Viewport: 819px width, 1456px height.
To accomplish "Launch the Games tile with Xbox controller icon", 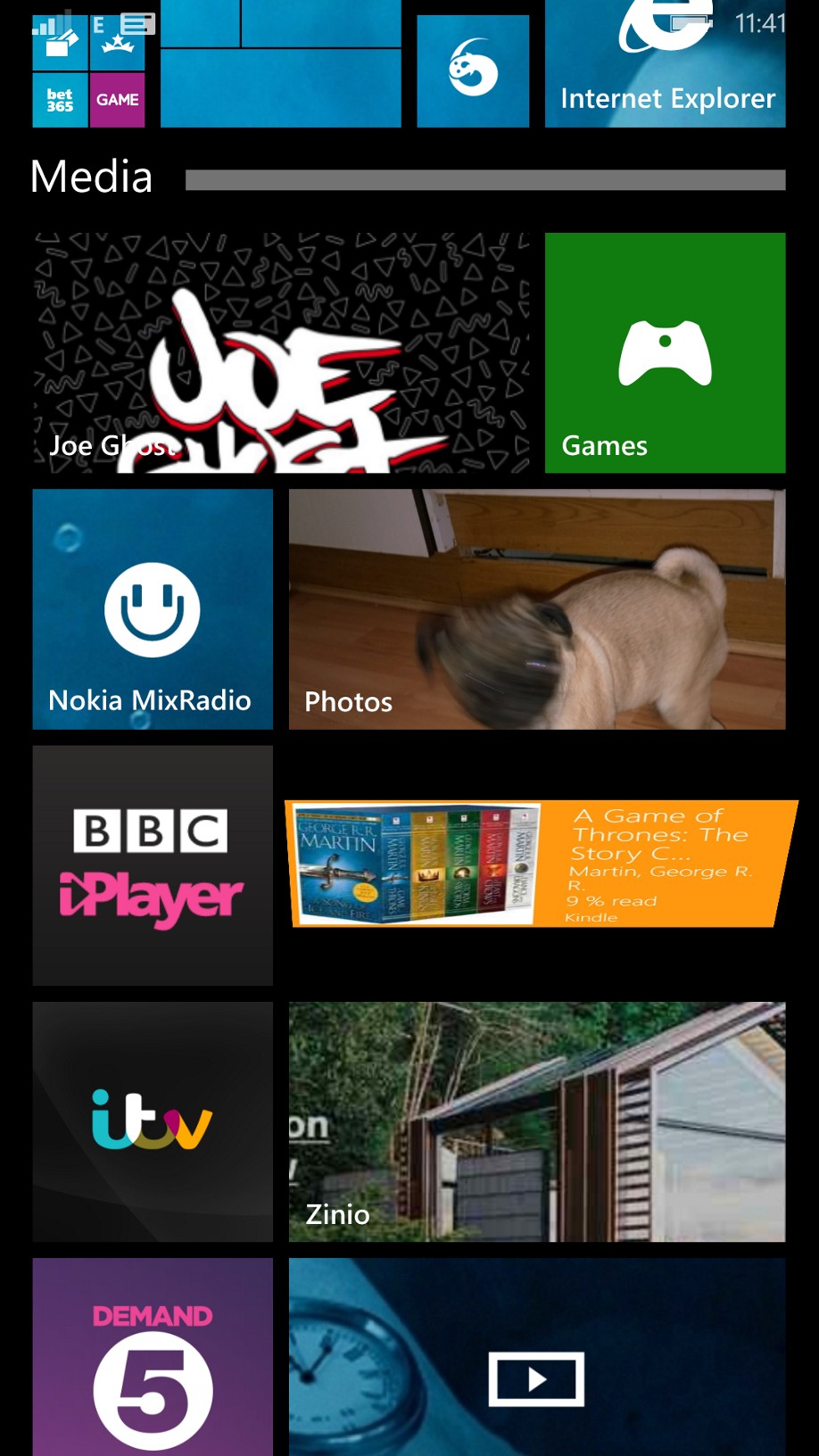I will tap(664, 352).
